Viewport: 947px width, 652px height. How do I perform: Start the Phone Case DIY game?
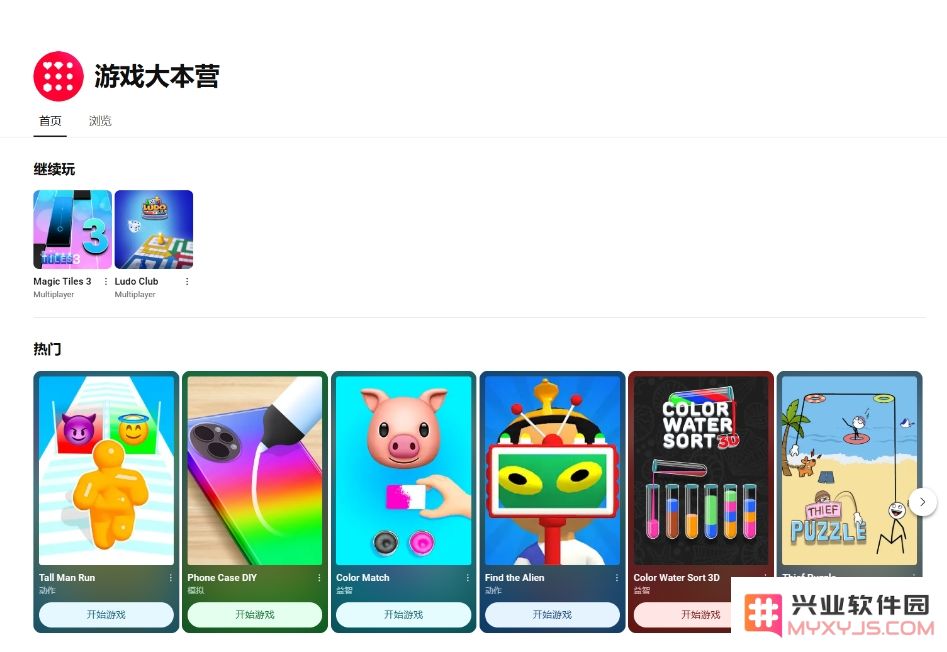[x=255, y=614]
